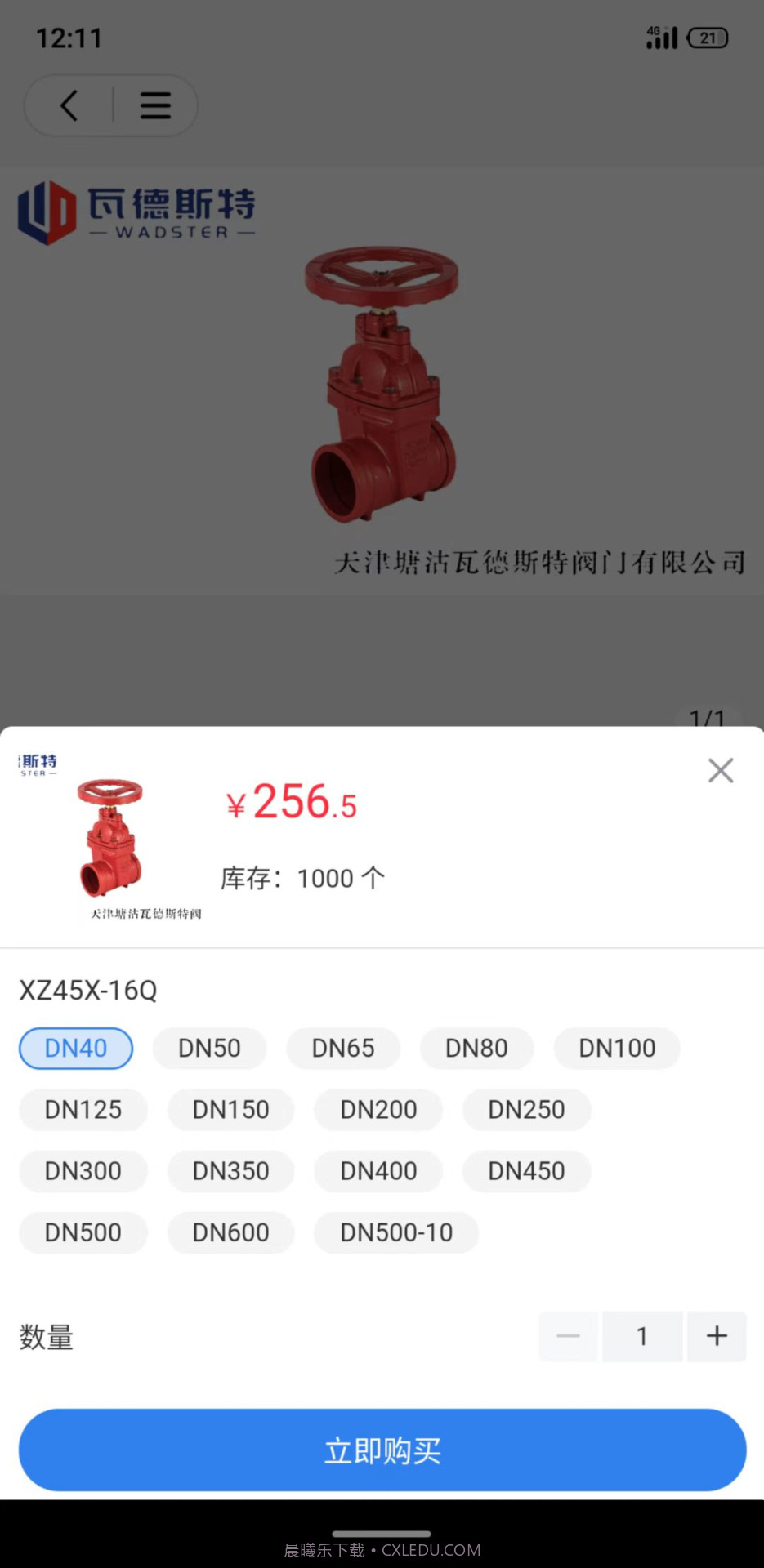Screen dimensions: 764x1568
Task: Tap the 4G signal icon in status bar
Action: [660, 36]
